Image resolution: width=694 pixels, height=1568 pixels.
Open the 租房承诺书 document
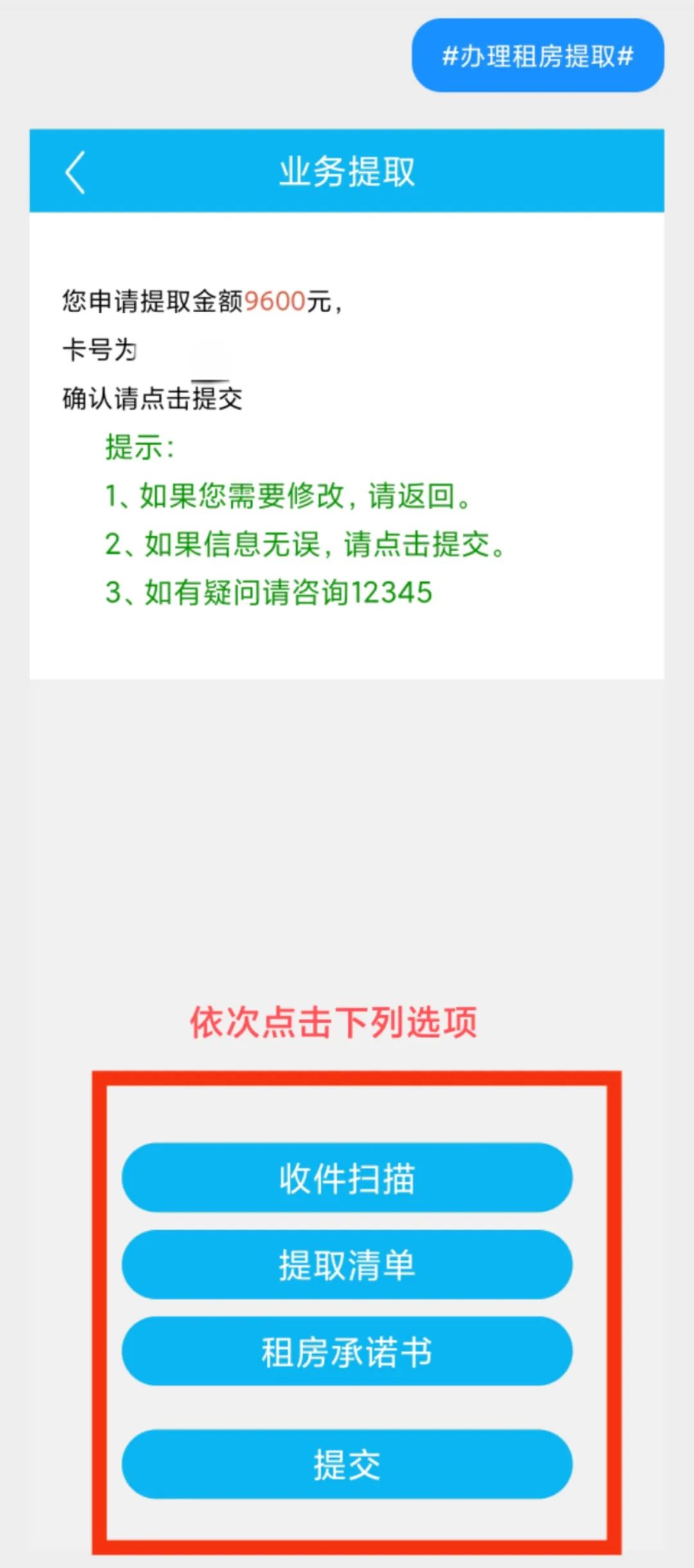[347, 1351]
